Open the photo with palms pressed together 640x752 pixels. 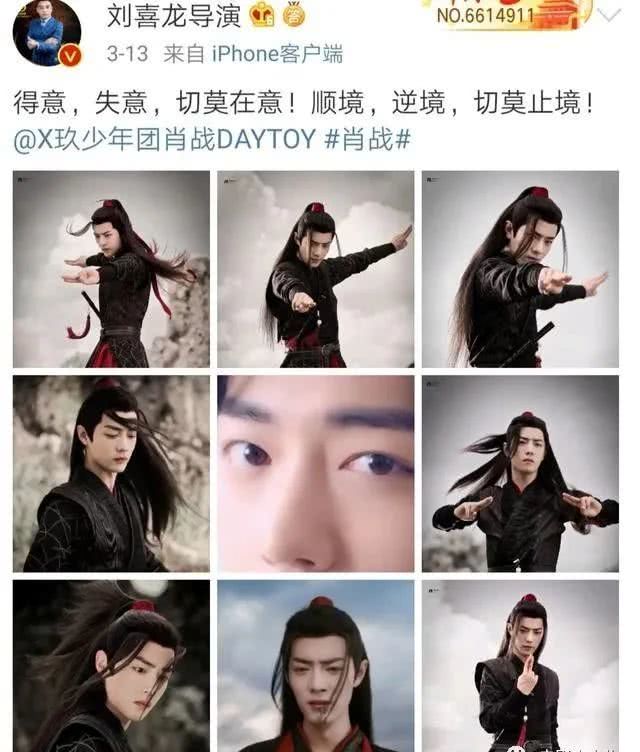tap(520, 665)
